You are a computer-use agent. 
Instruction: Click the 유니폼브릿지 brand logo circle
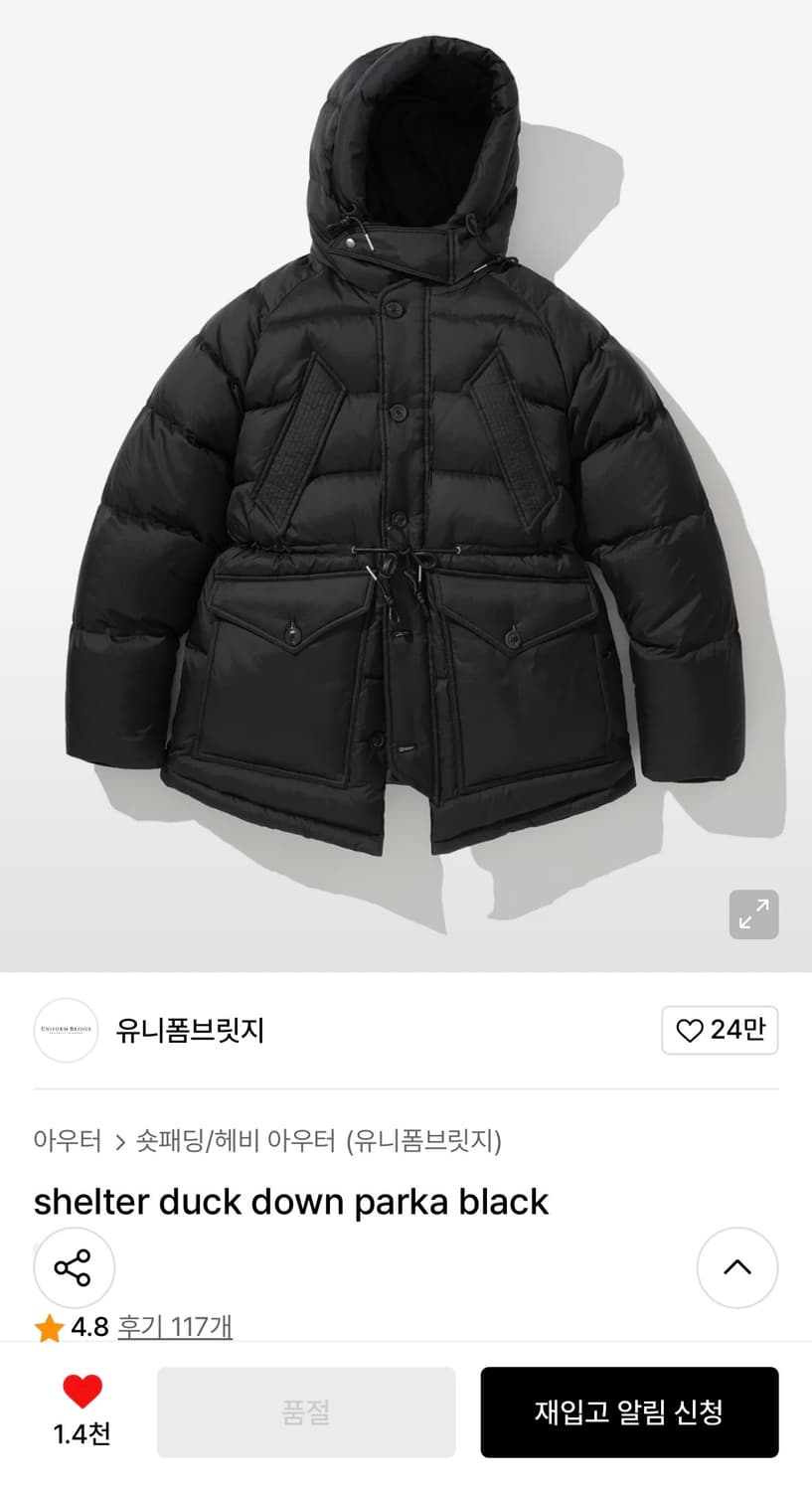[x=66, y=1031]
